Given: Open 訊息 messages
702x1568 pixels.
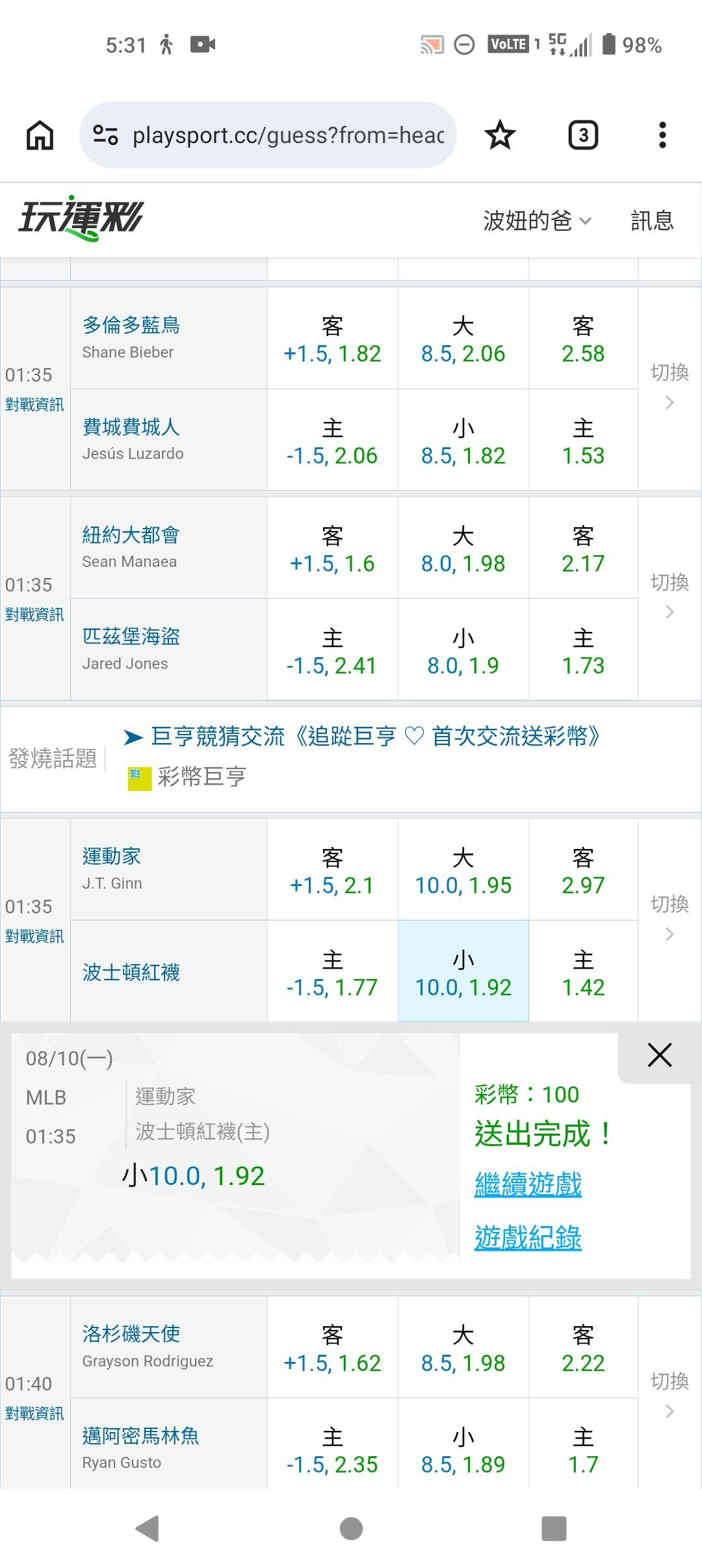Looking at the screenshot, I should coord(652,221).
